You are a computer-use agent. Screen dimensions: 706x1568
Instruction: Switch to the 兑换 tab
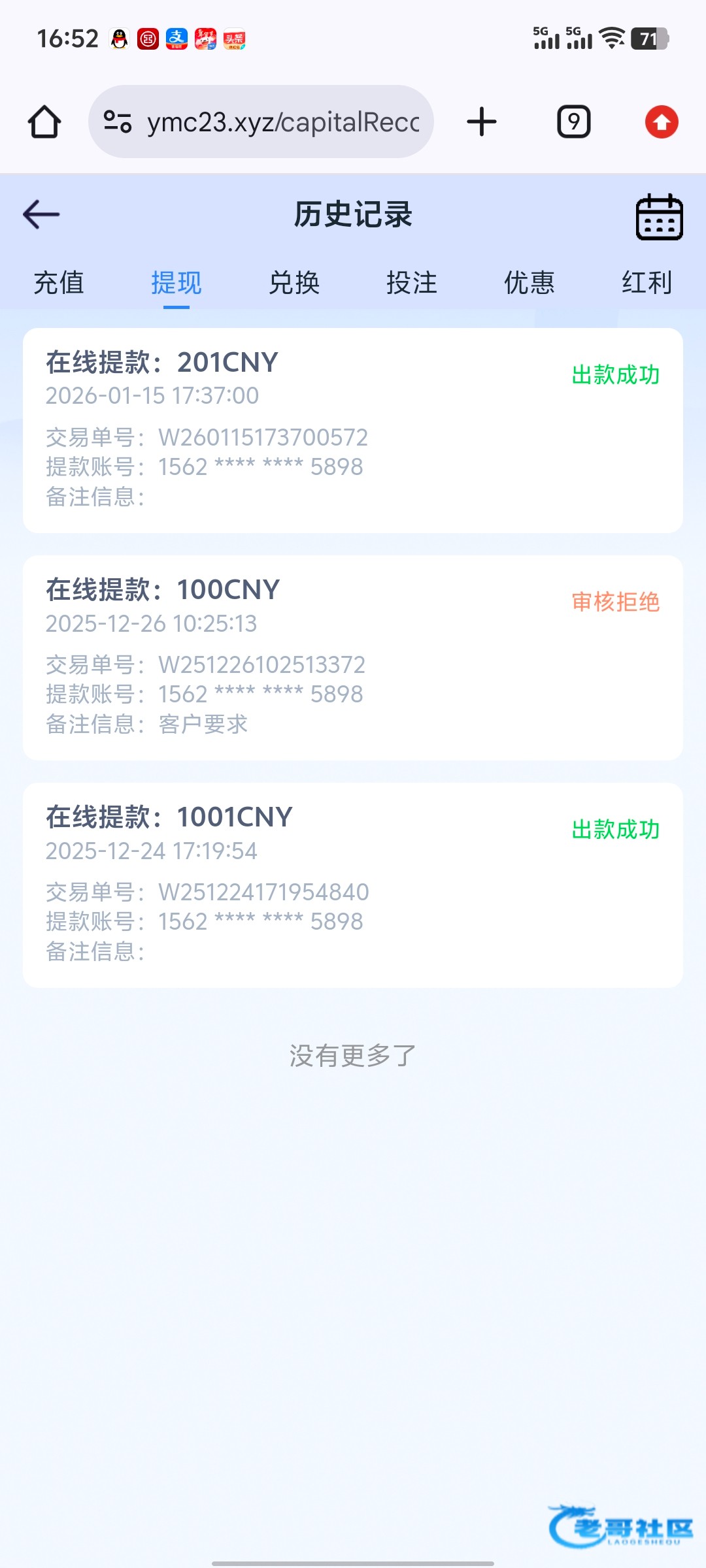click(294, 284)
